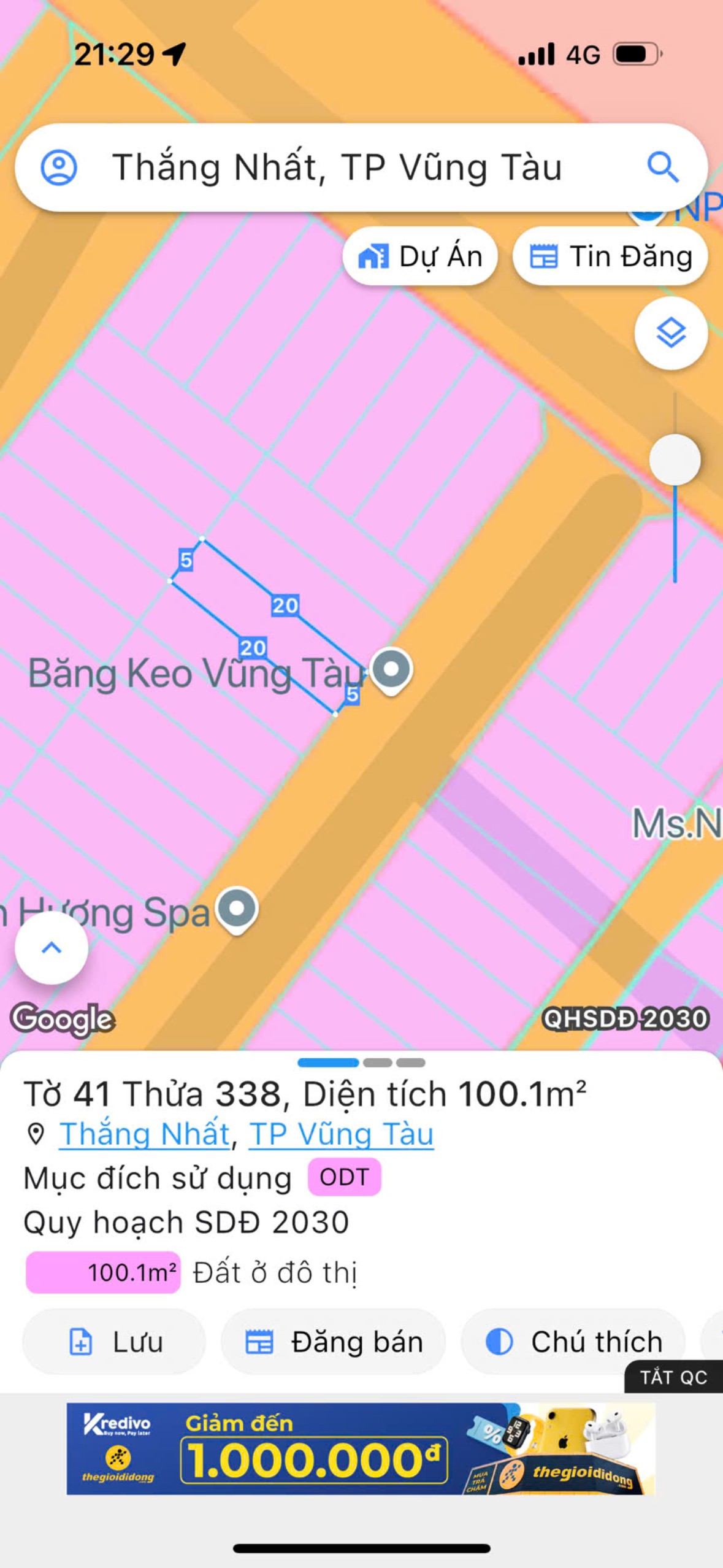This screenshot has height=1568, width=723.
Task: Show the Chú thích legend
Action: tap(573, 1342)
